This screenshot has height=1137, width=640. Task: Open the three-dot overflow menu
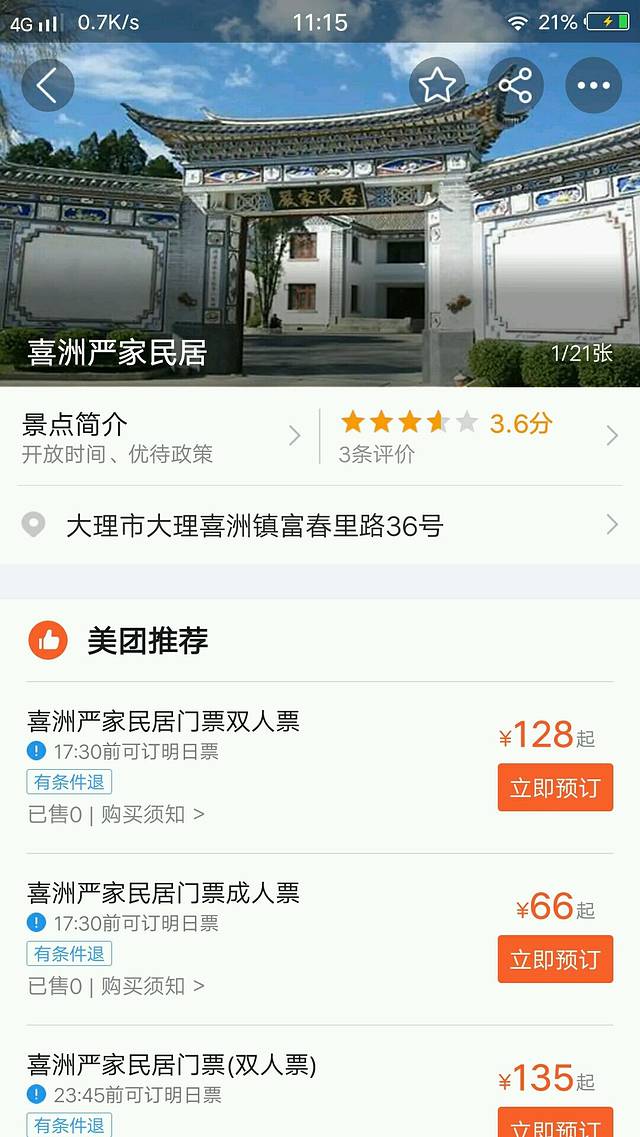pyautogui.click(x=593, y=86)
